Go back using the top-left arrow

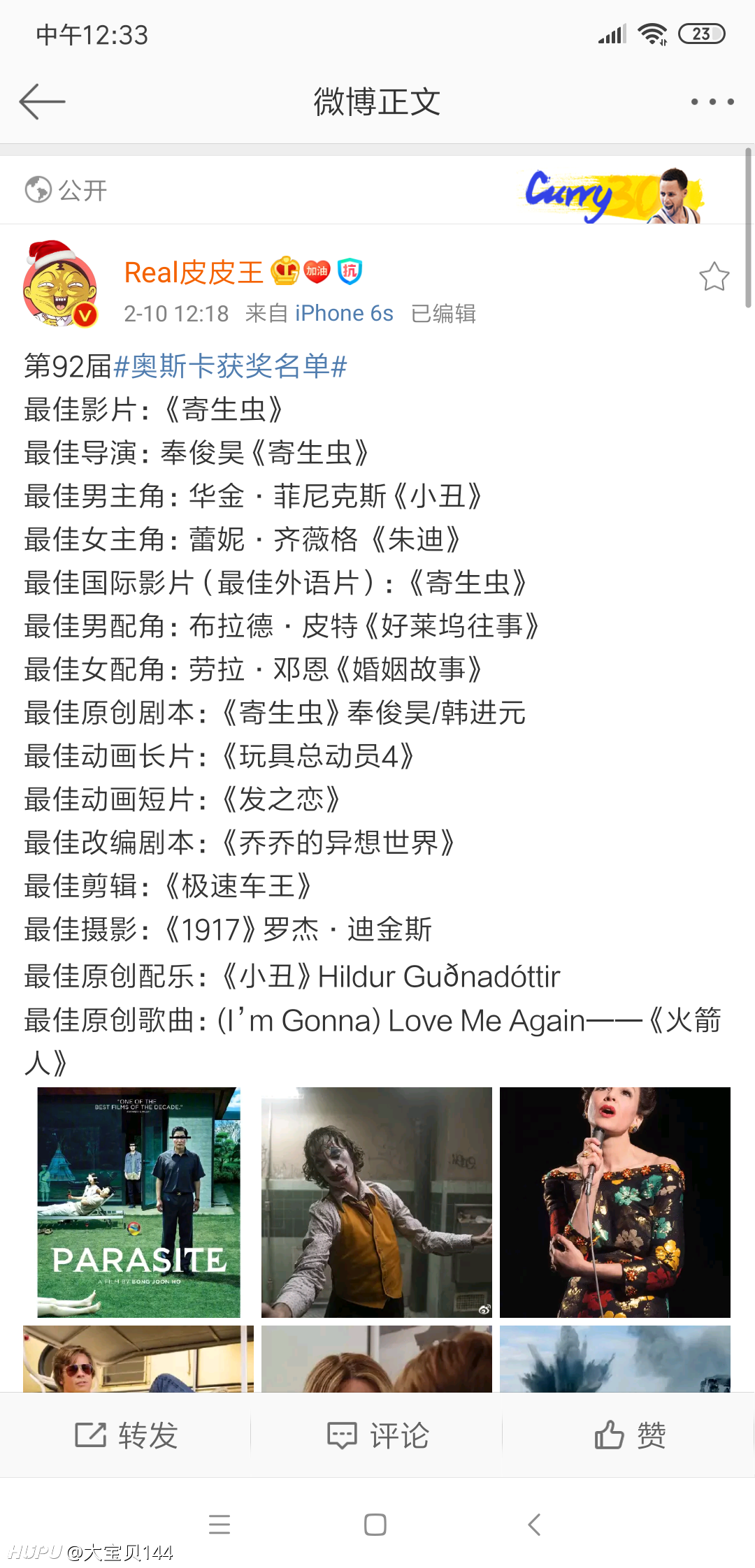pyautogui.click(x=42, y=102)
